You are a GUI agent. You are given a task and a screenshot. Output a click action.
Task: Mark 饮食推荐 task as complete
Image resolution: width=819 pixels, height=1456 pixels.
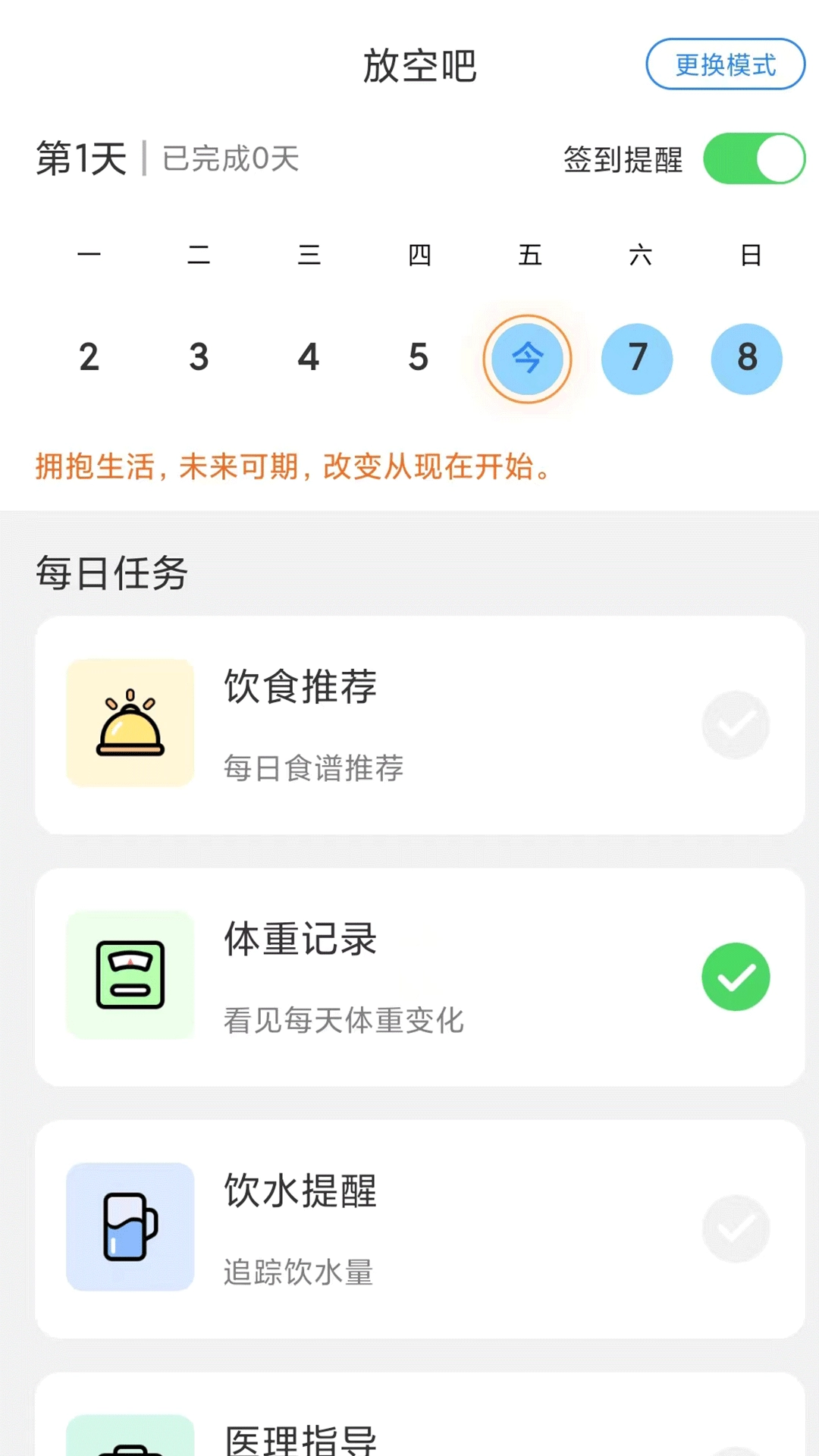click(736, 724)
